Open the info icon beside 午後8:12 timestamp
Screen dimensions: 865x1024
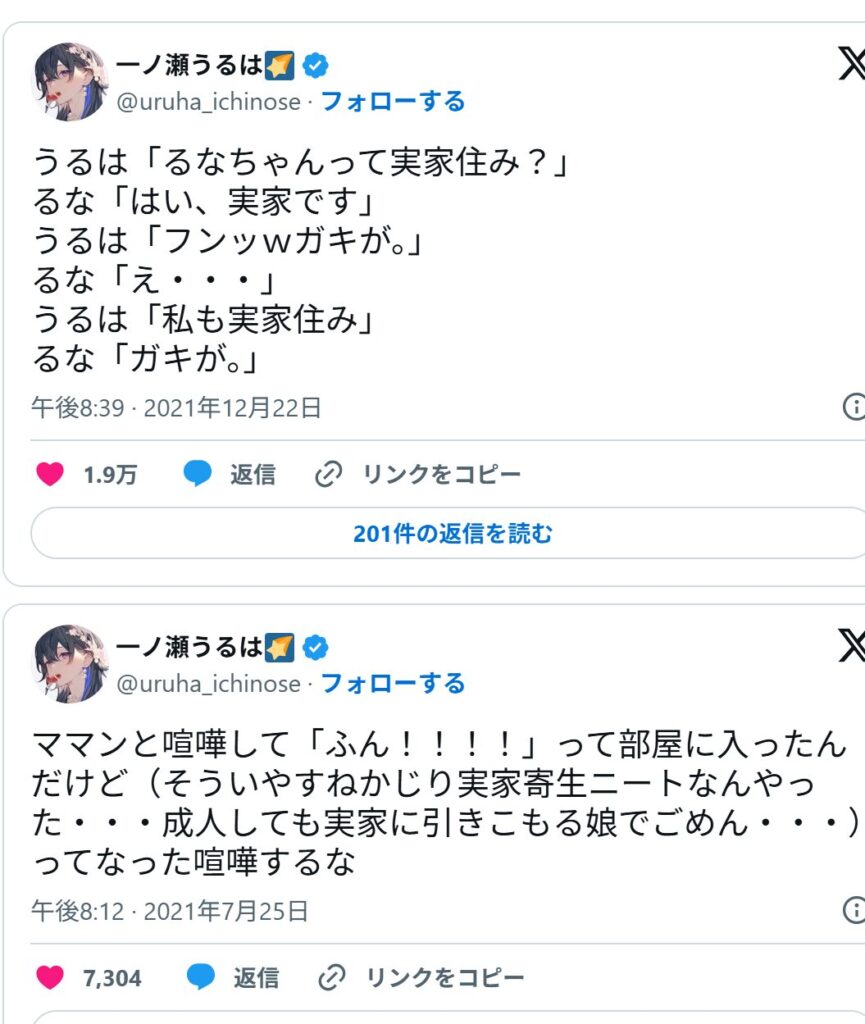pyautogui.click(x=854, y=910)
